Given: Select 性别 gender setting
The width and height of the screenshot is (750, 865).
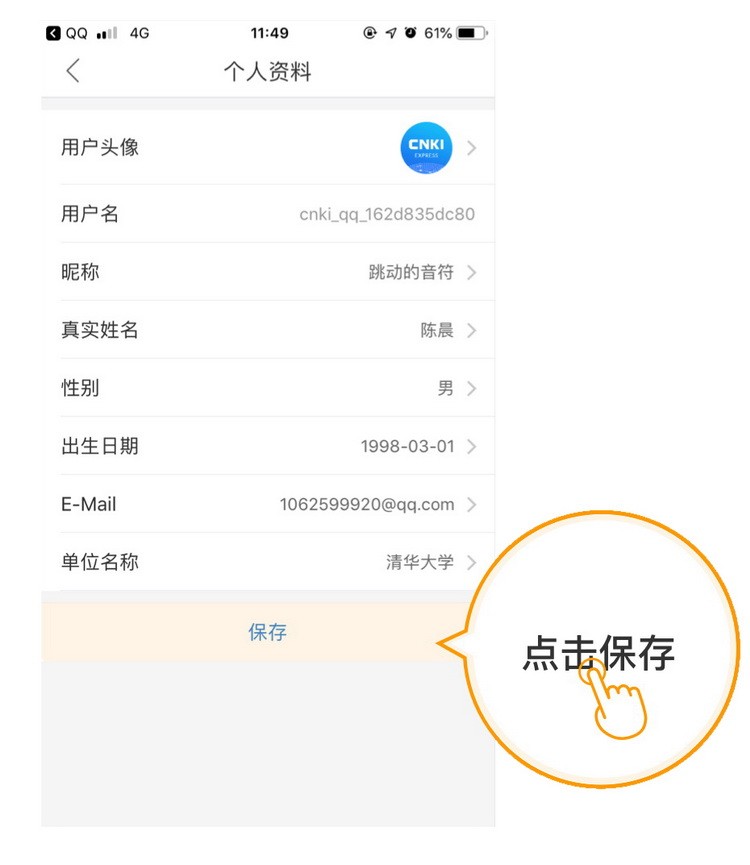Looking at the screenshot, I should pos(268,388).
